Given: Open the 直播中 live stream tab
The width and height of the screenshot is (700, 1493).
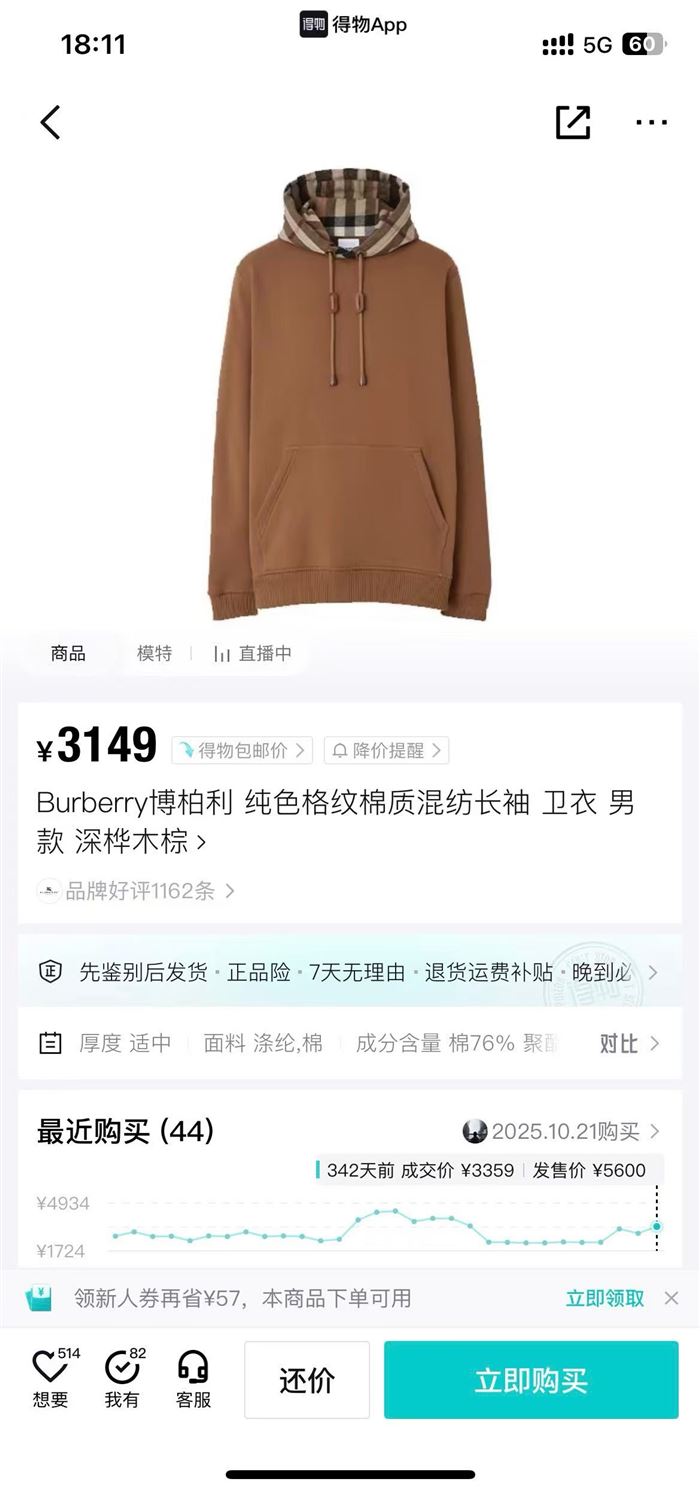Looking at the screenshot, I should (253, 653).
